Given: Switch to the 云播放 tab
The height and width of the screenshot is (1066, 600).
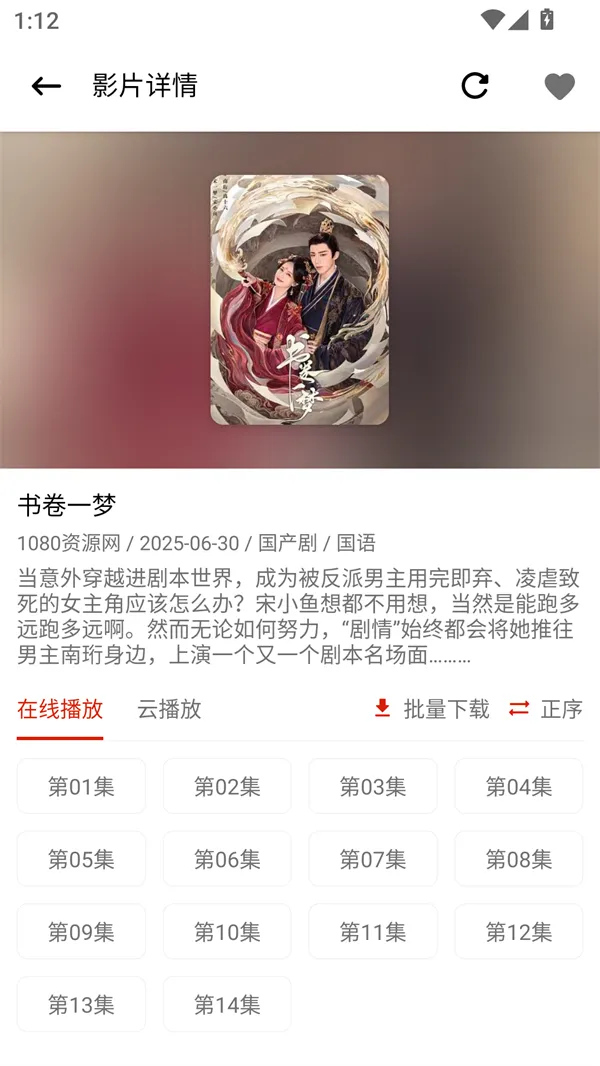Looking at the screenshot, I should click(169, 709).
